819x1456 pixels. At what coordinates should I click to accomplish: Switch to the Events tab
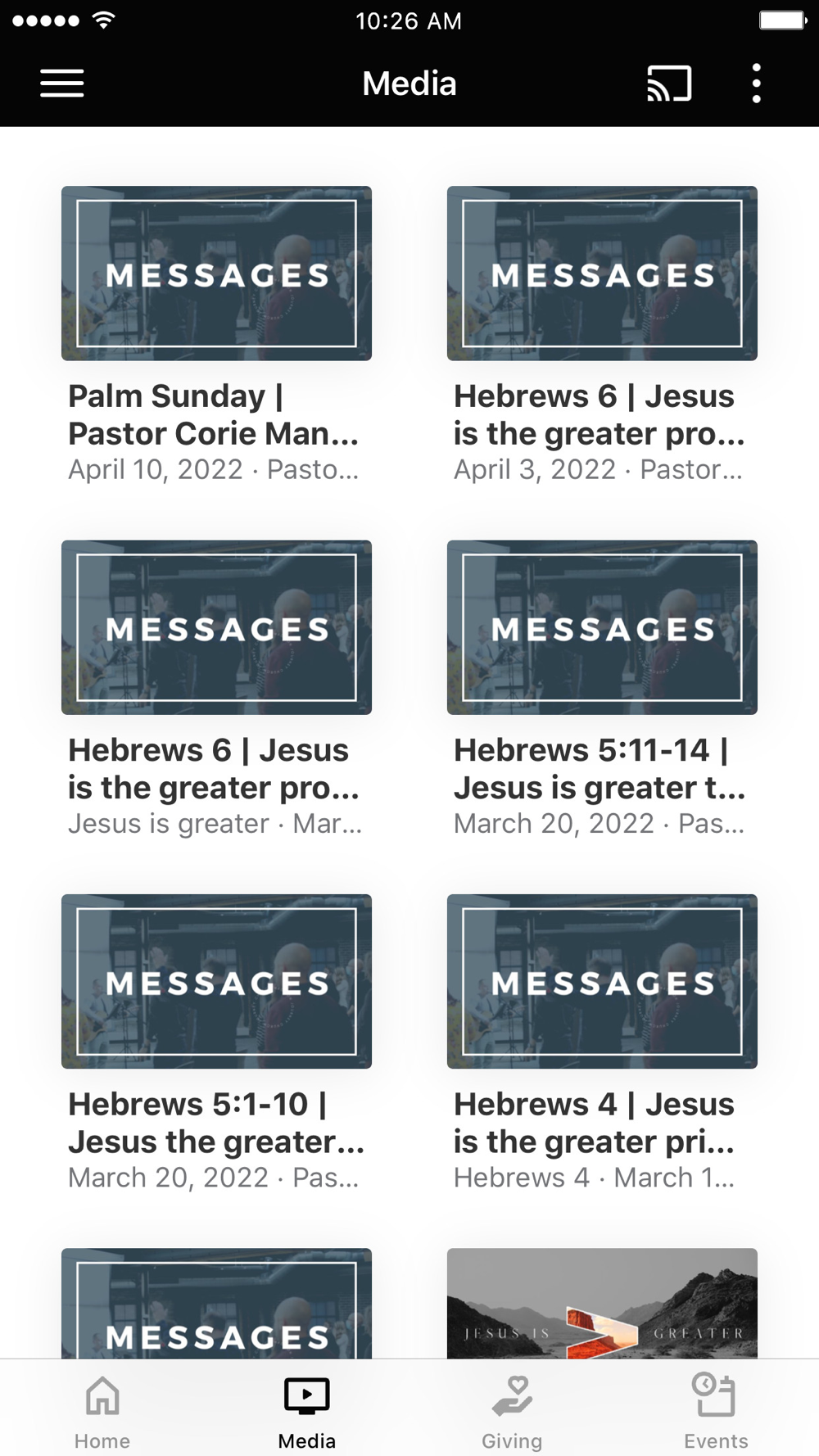[716, 1410]
